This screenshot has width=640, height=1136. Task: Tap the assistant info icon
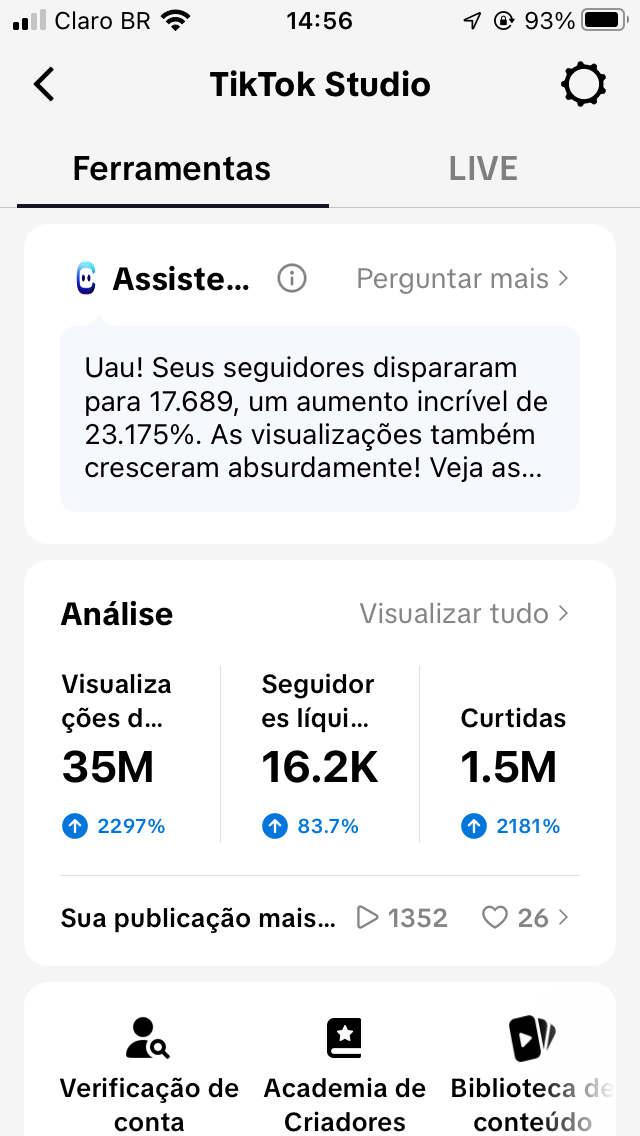tap(291, 278)
